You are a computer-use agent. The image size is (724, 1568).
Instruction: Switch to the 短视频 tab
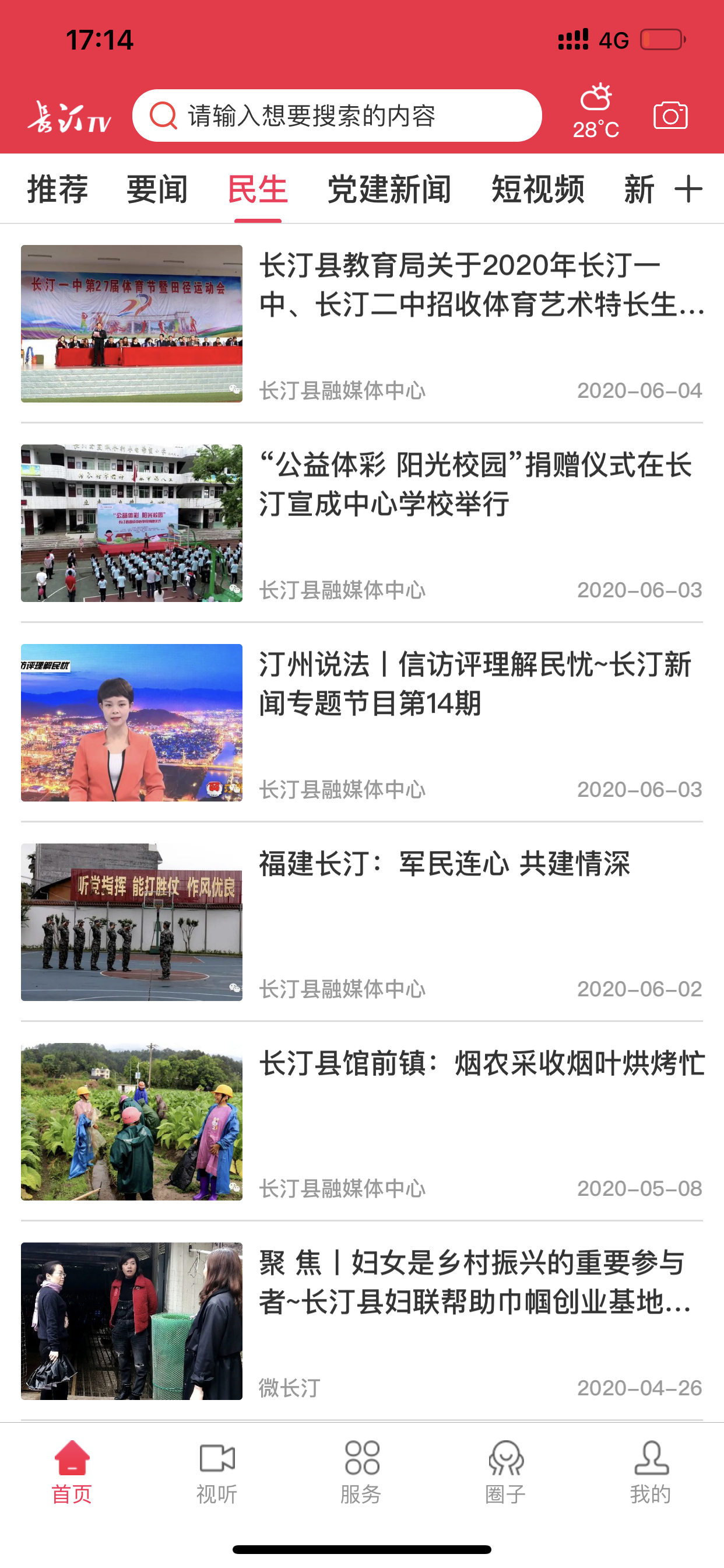[x=538, y=188]
